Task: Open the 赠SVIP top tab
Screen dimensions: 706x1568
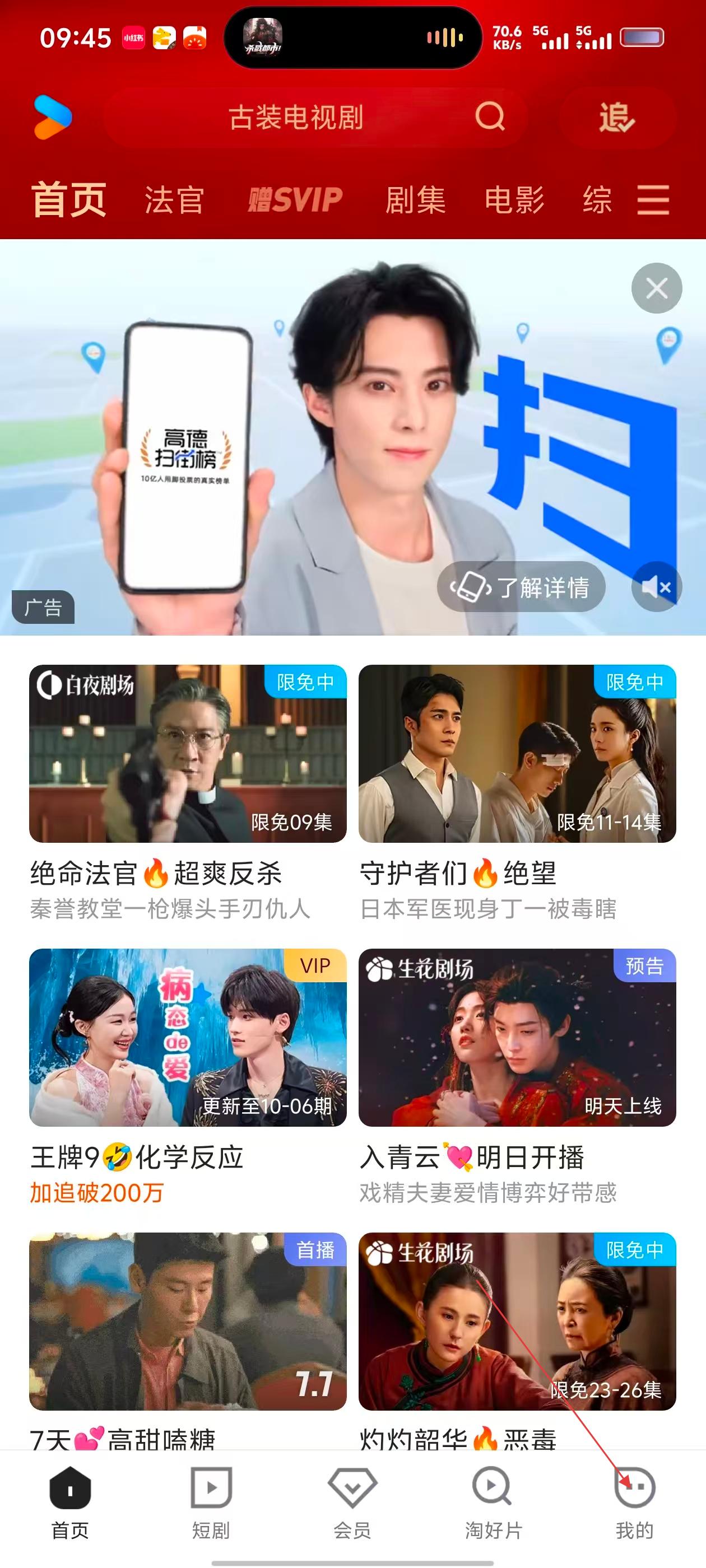Action: pyautogui.click(x=295, y=200)
